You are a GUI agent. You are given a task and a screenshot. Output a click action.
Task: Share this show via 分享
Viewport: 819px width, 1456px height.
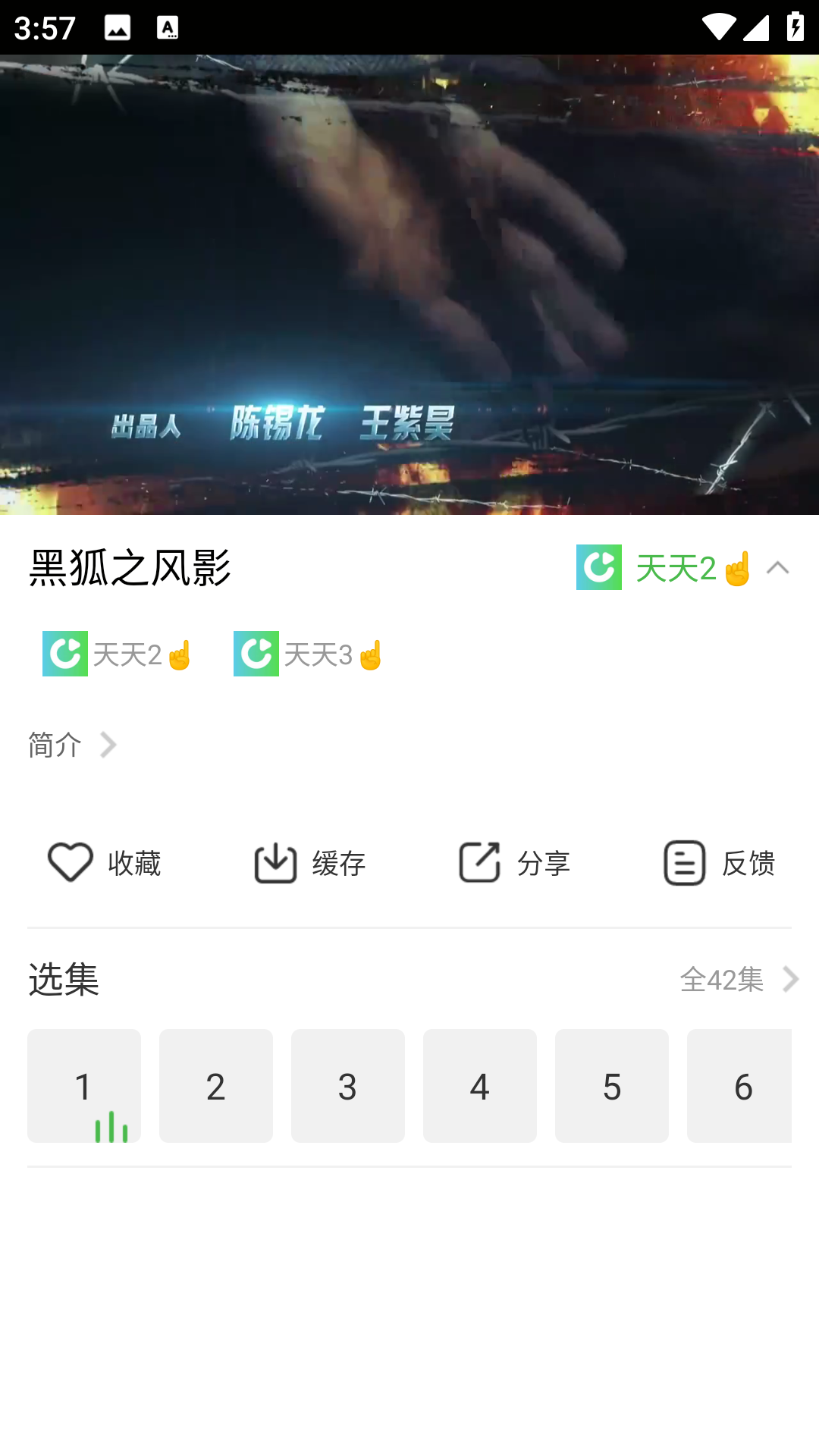pos(513,863)
